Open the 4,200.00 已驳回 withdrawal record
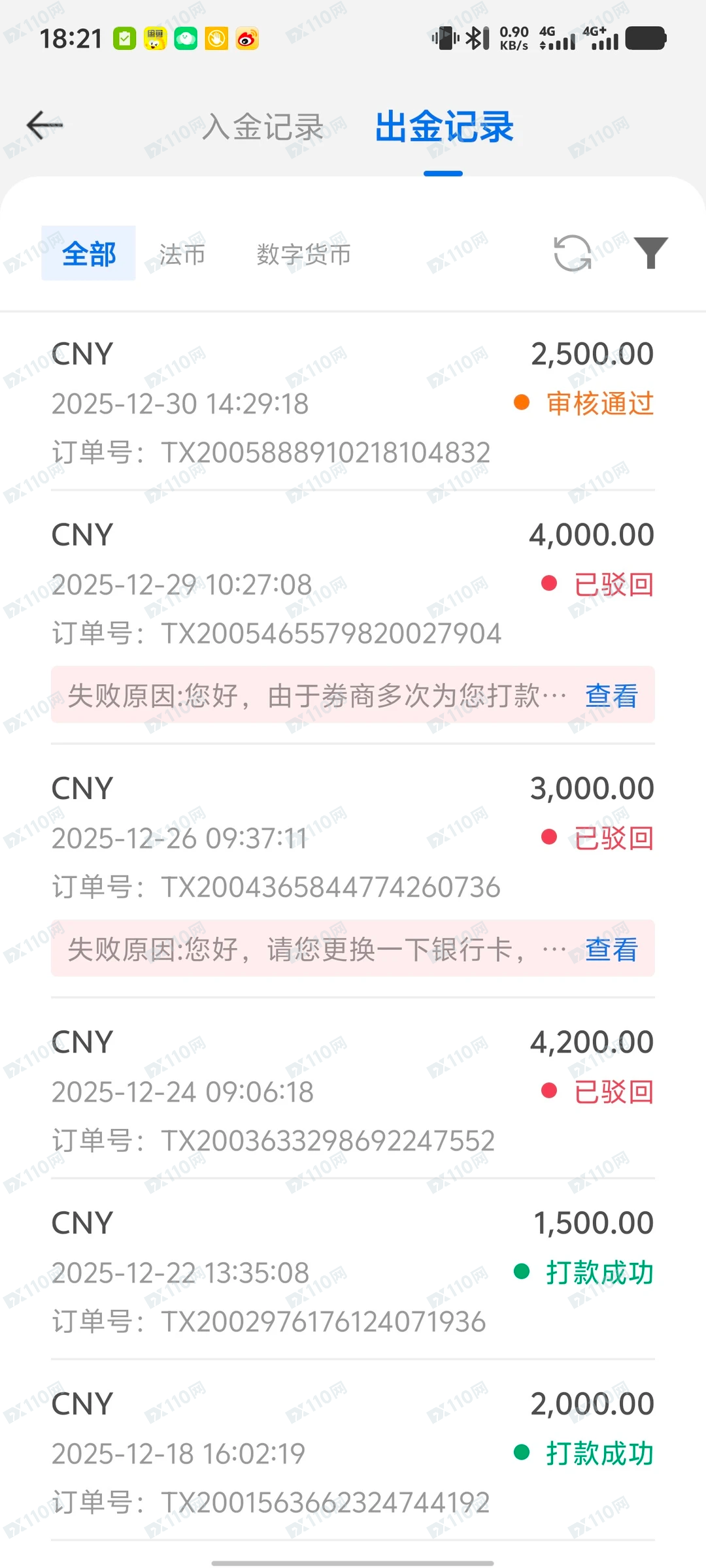The height and width of the screenshot is (1568, 706). click(353, 1091)
